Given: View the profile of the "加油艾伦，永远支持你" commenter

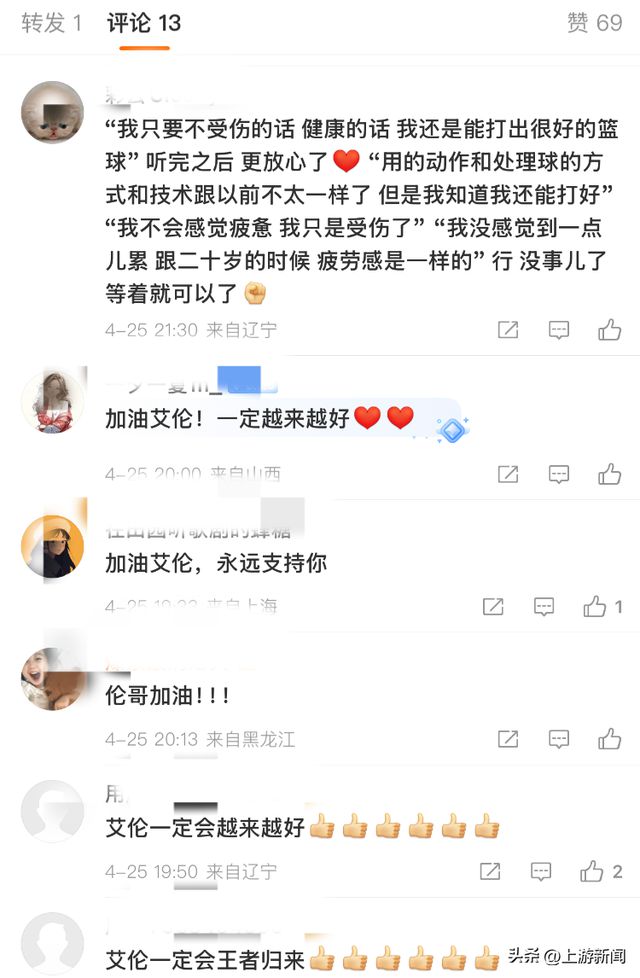Looking at the screenshot, I should [52, 547].
